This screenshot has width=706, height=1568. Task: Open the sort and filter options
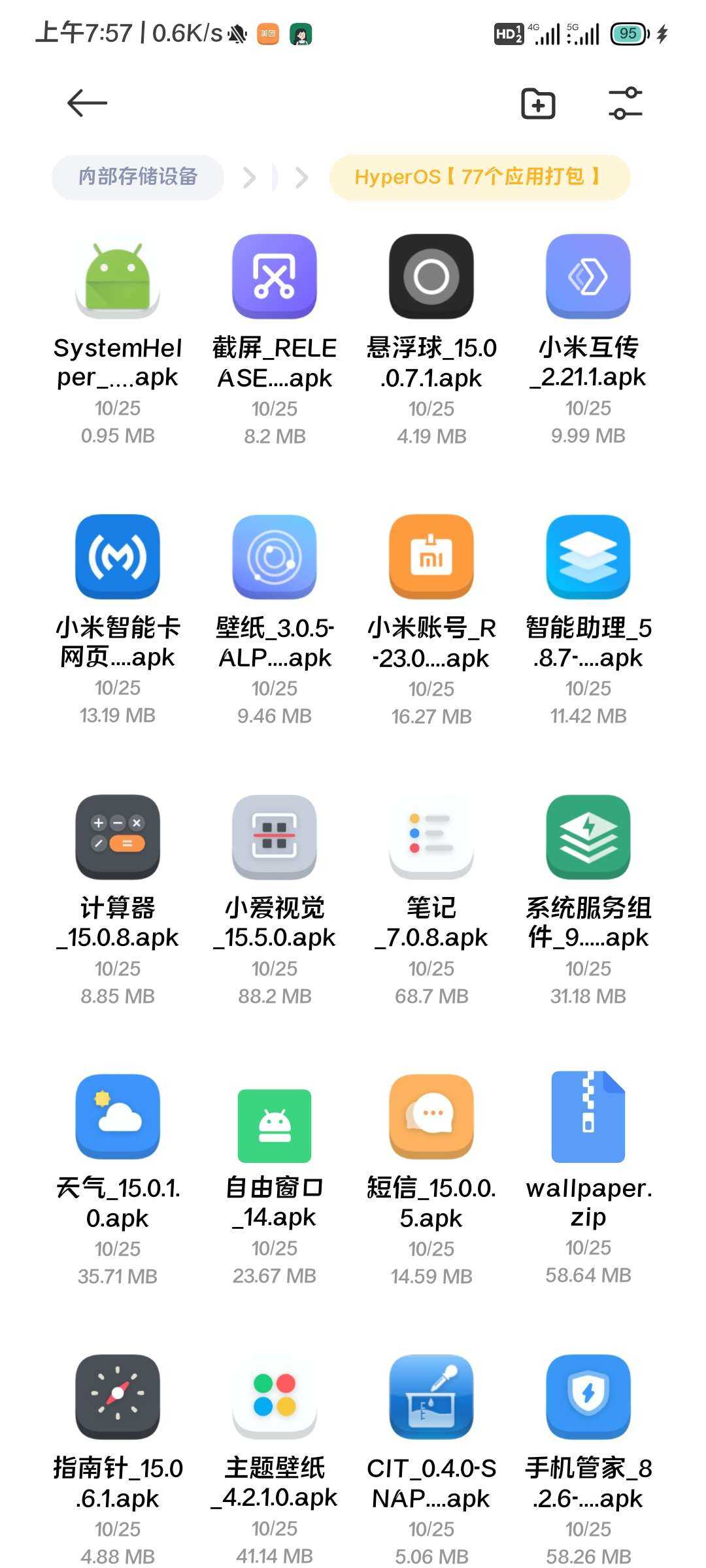626,103
